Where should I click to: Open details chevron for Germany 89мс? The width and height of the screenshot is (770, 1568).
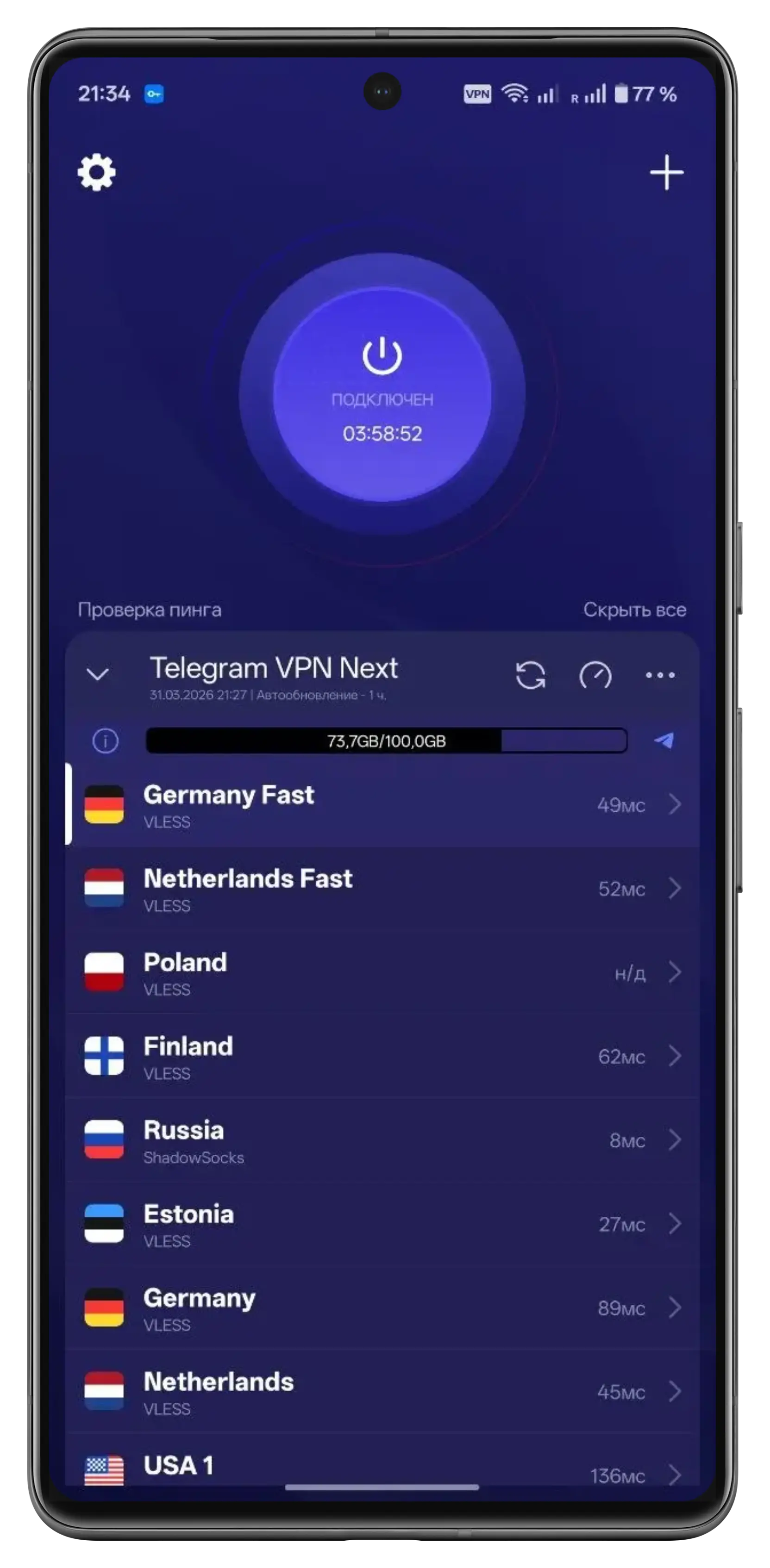tap(674, 1307)
